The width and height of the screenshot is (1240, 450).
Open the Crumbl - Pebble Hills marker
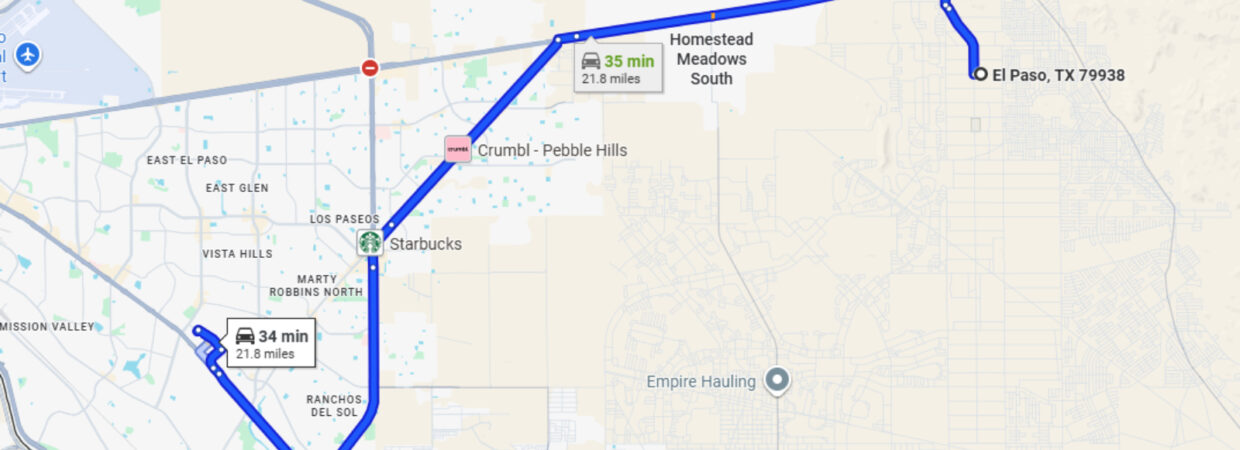tap(457, 150)
